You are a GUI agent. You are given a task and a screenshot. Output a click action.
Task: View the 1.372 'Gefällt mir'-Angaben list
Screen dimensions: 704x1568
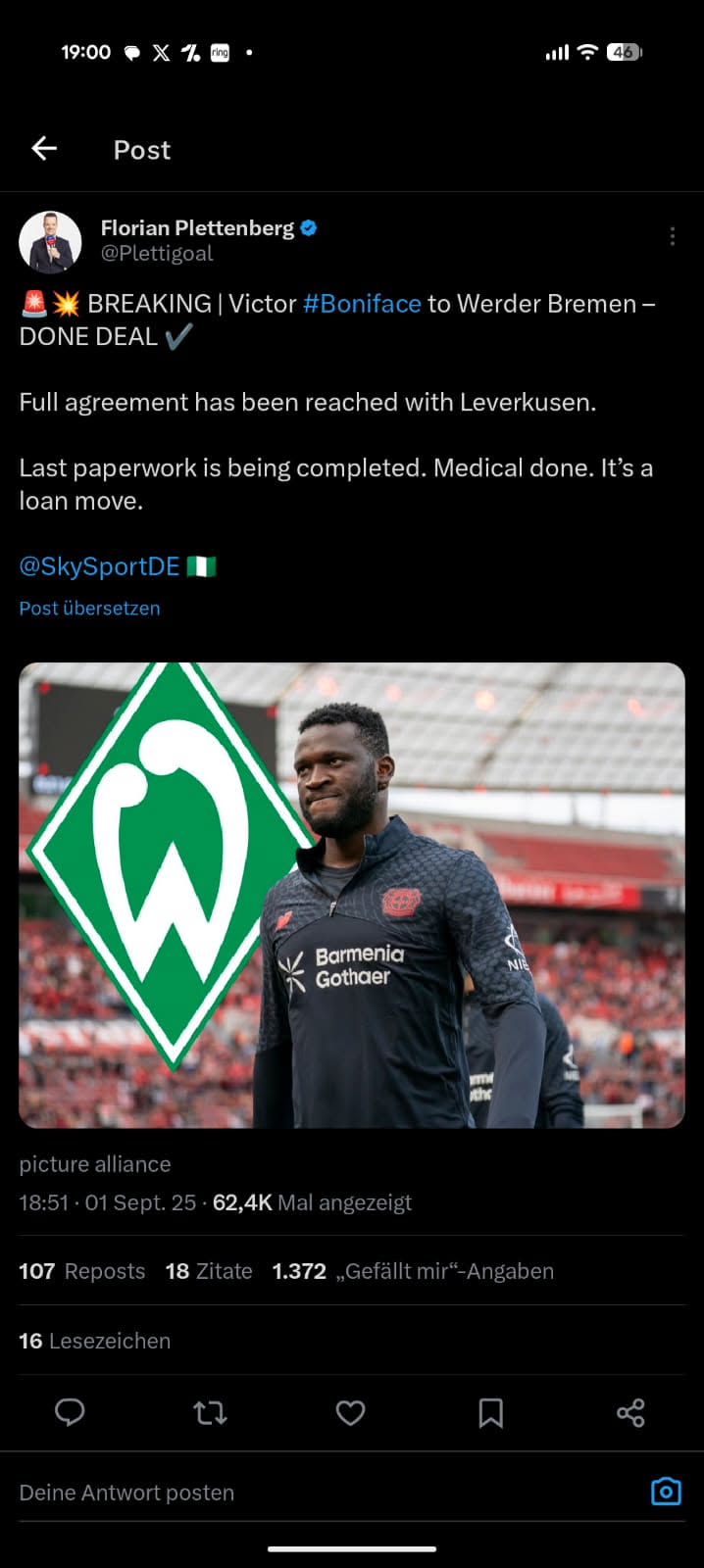click(x=413, y=1271)
